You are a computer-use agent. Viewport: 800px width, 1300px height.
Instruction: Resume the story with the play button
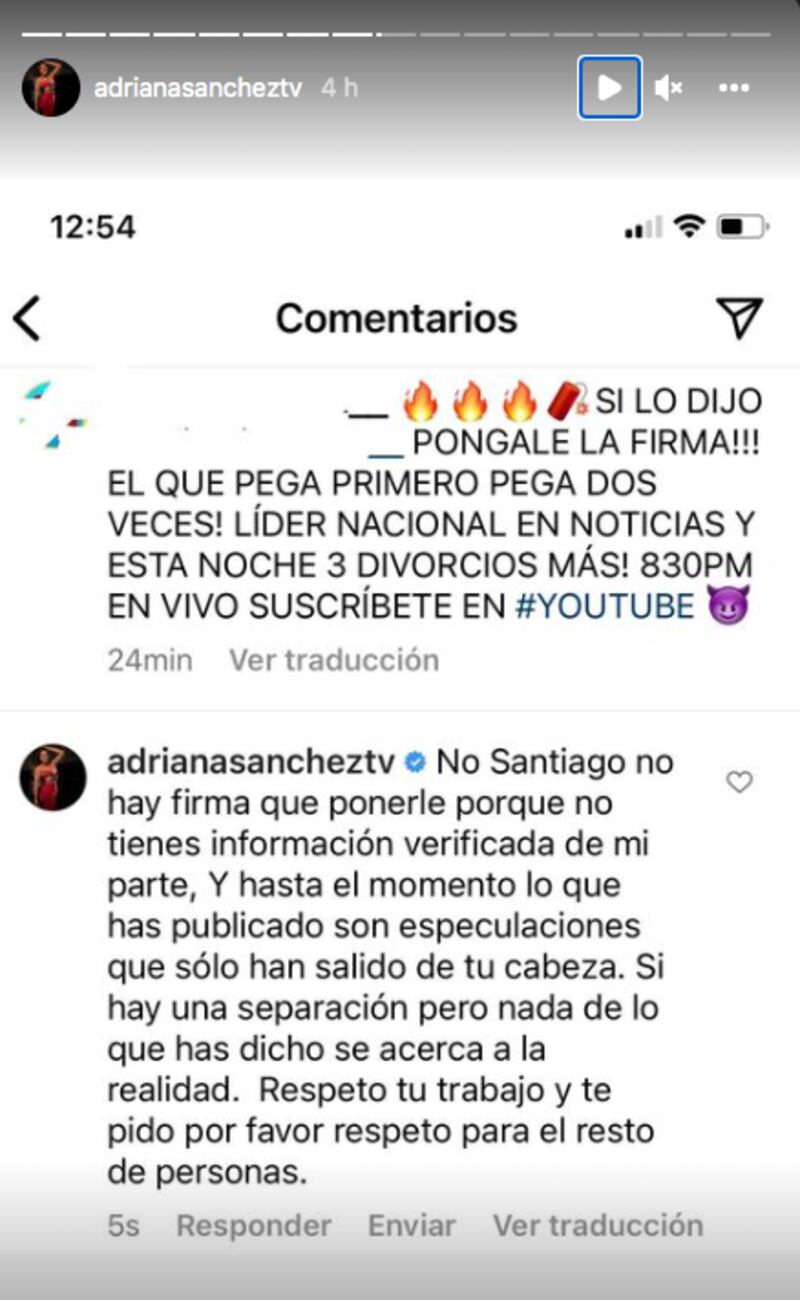(x=609, y=88)
